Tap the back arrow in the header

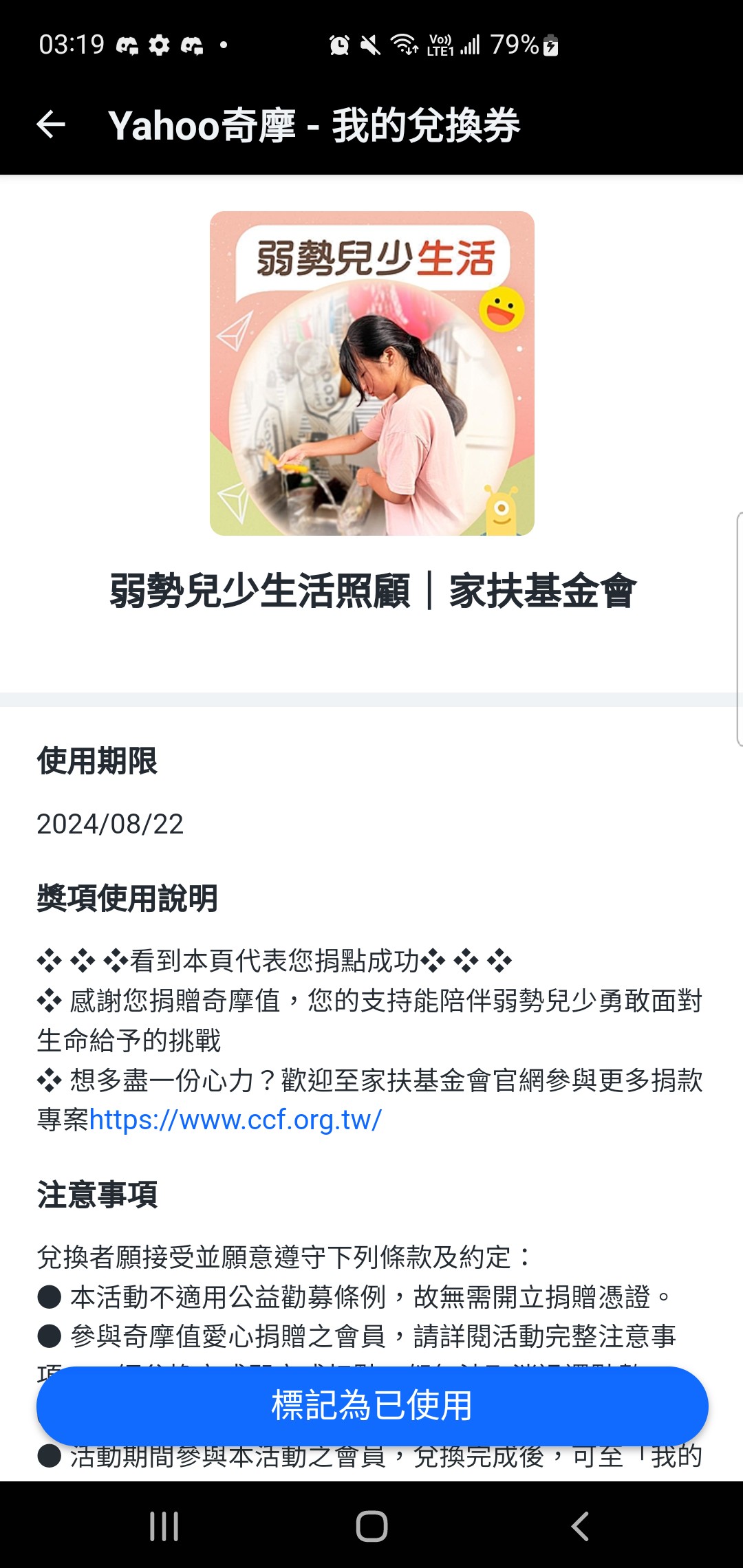[51, 125]
